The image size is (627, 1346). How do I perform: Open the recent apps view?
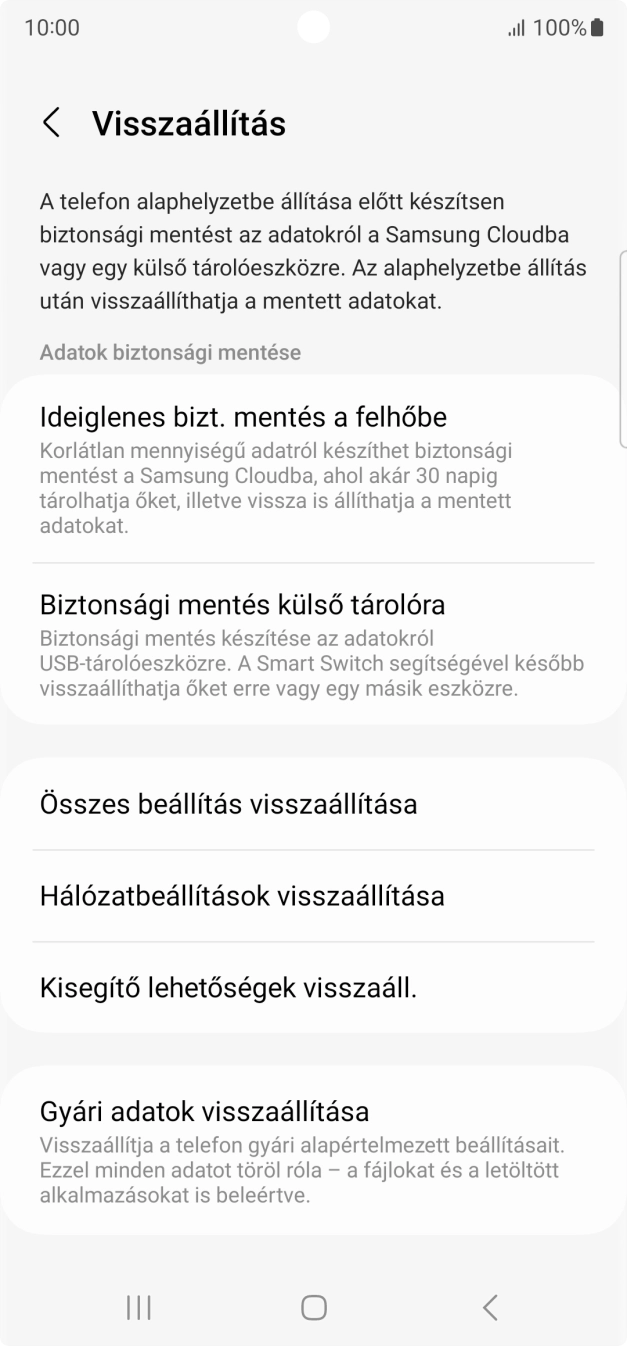[139, 1307]
